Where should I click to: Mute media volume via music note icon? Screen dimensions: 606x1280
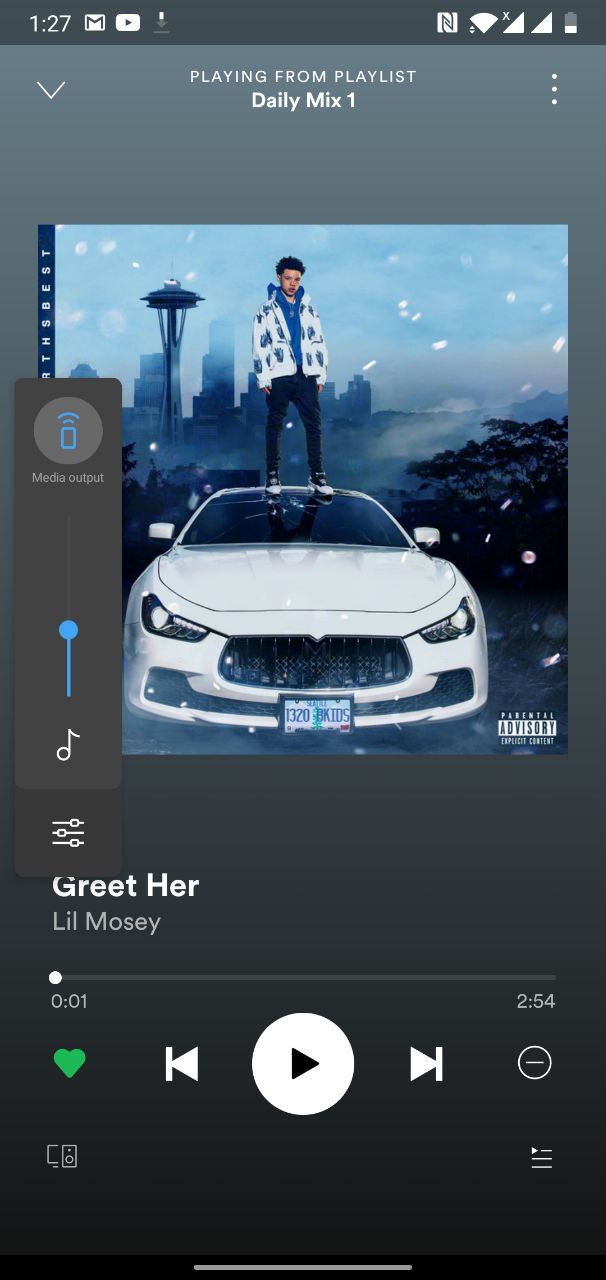tap(68, 745)
